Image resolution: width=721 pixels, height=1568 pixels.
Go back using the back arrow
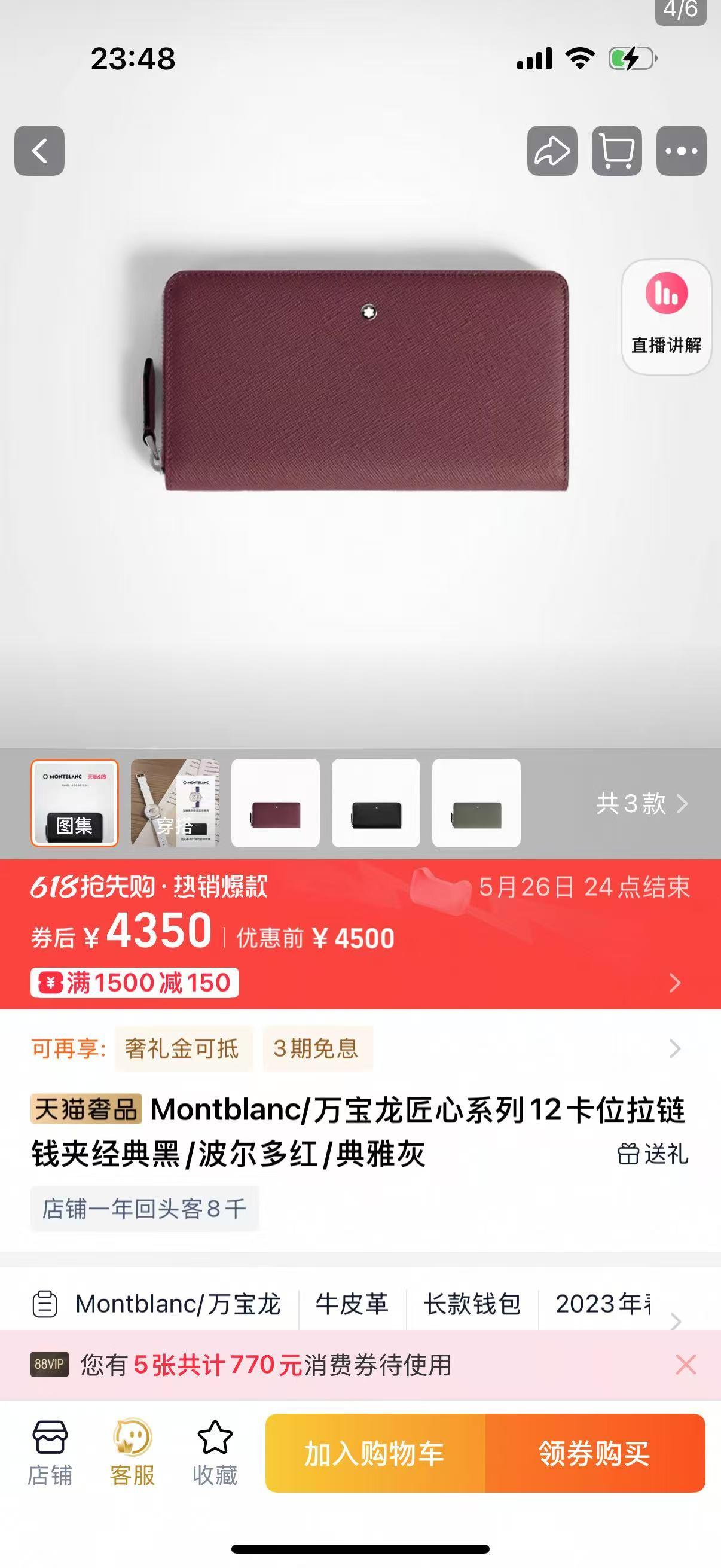[x=39, y=151]
